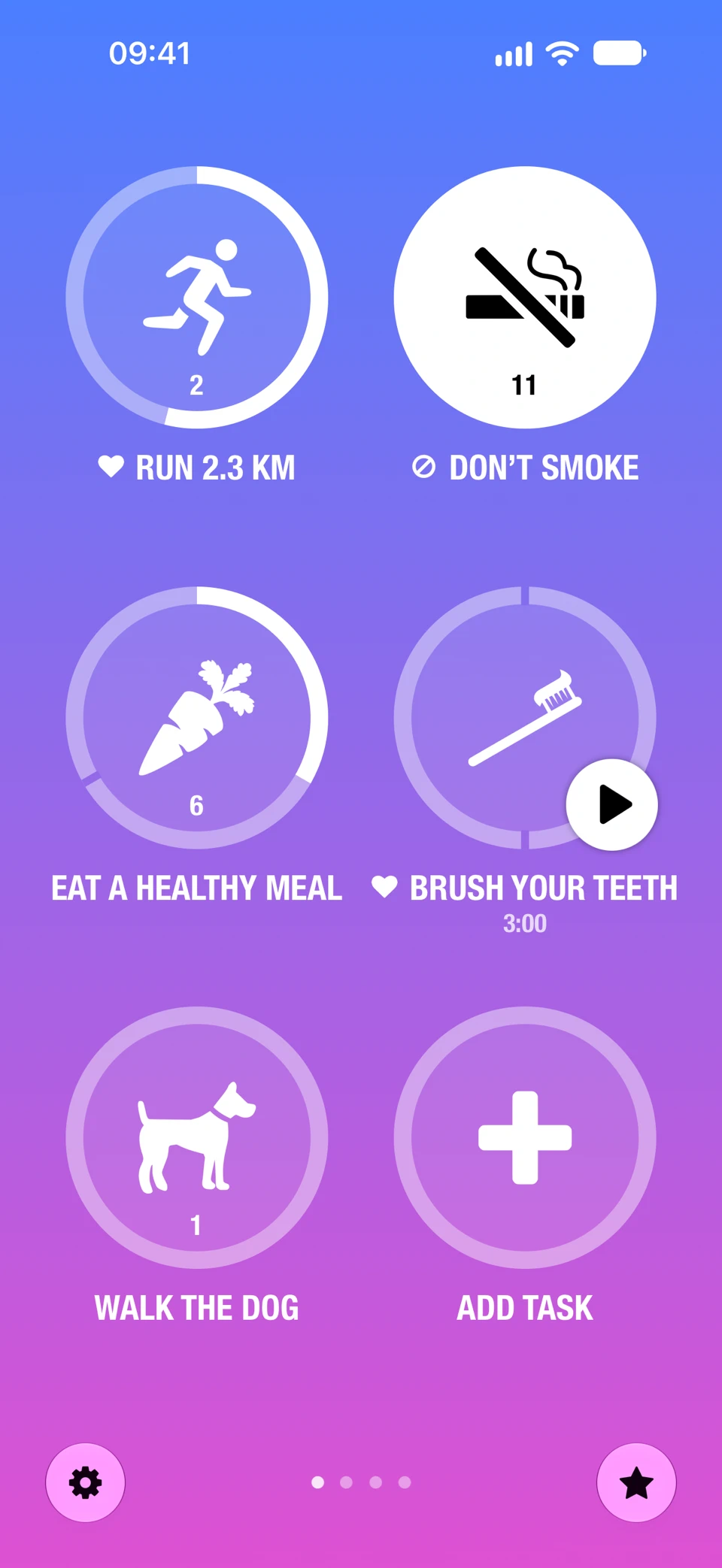Complete the Walk the Dog task
The image size is (722, 1568).
(x=197, y=1137)
